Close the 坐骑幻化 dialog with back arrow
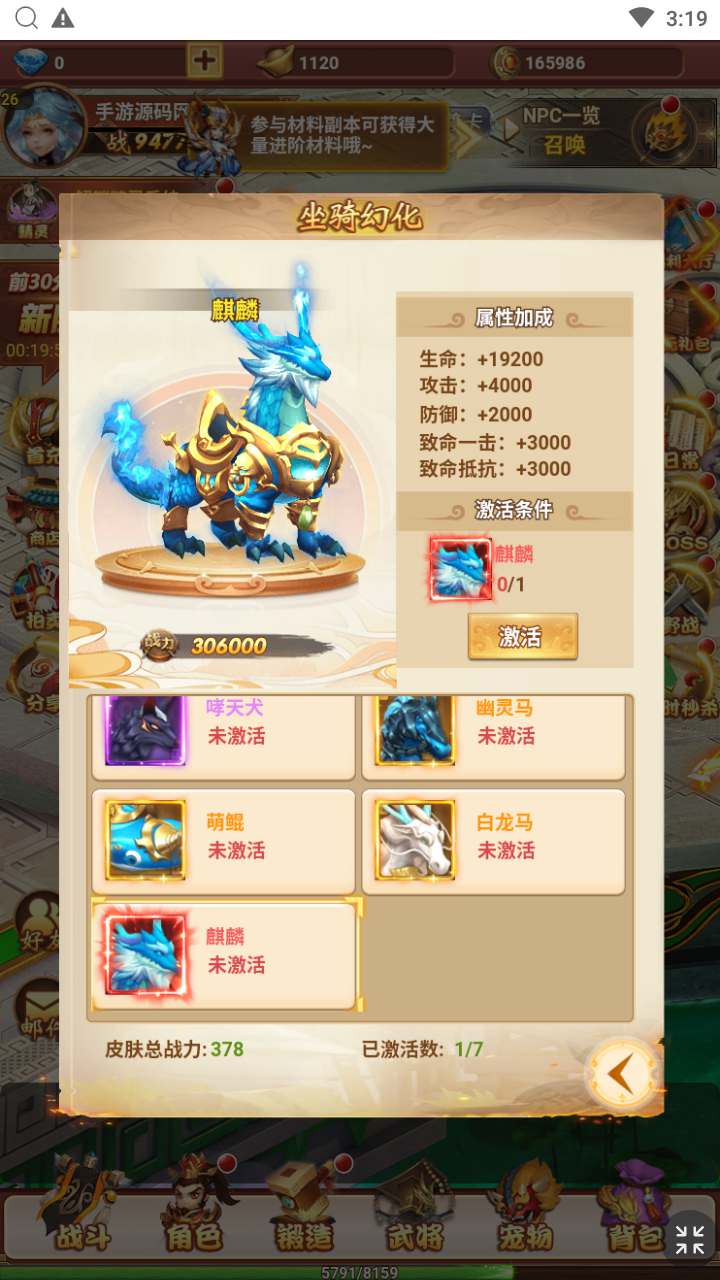 622,1075
